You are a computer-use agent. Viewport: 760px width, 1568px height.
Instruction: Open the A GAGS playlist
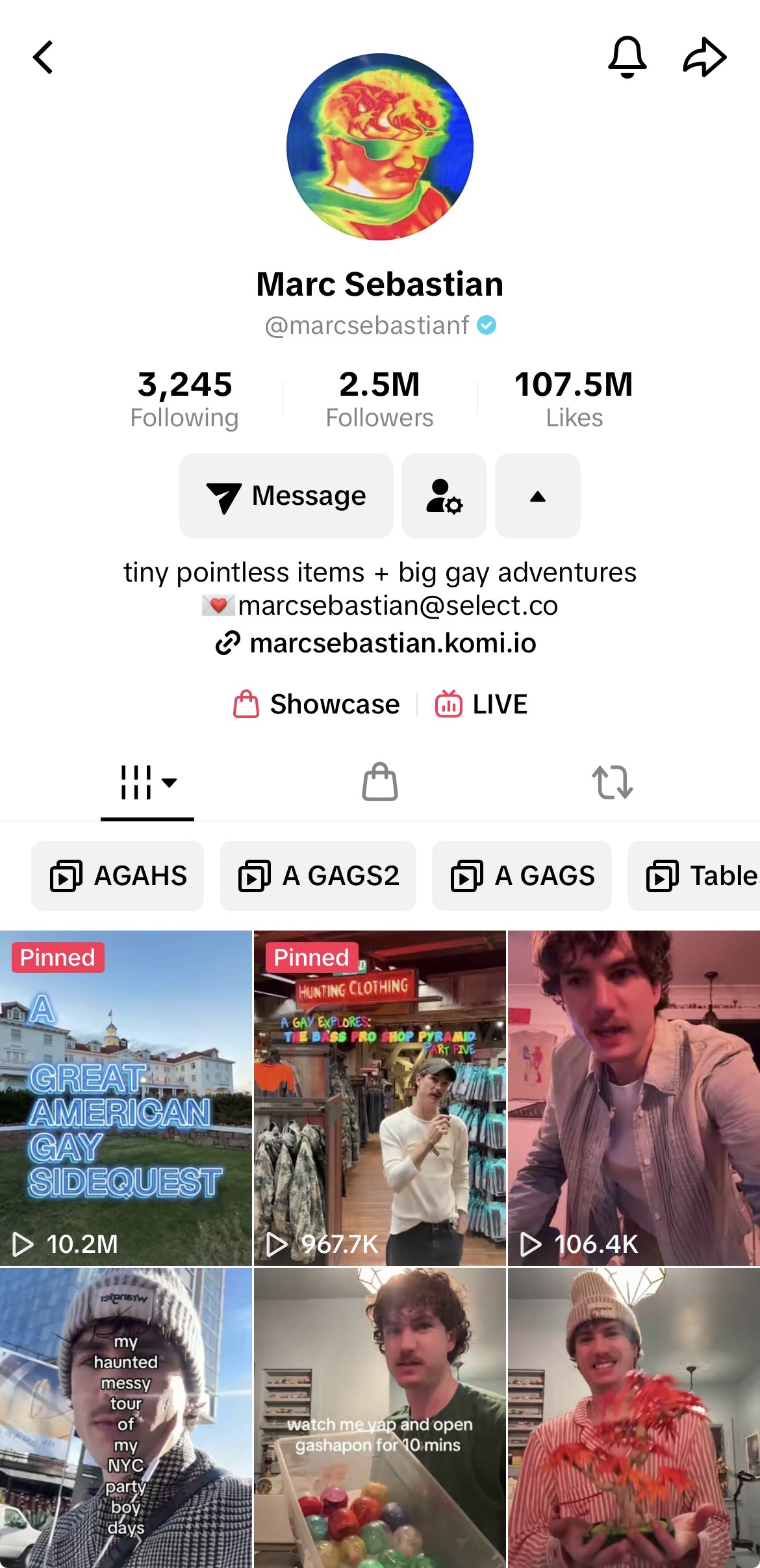[522, 876]
